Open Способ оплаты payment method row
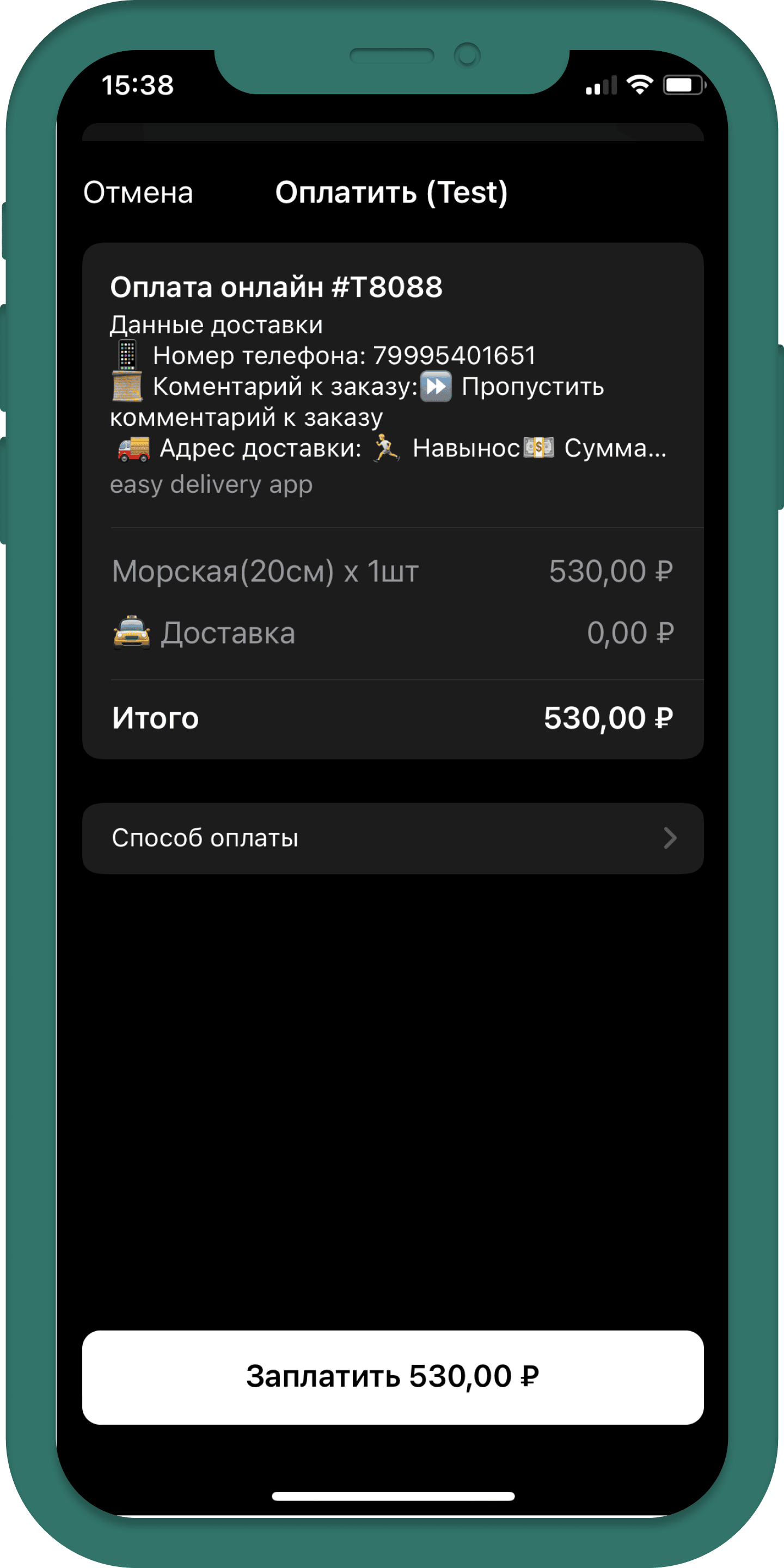Image resolution: width=784 pixels, height=1568 pixels. pyautogui.click(x=393, y=838)
